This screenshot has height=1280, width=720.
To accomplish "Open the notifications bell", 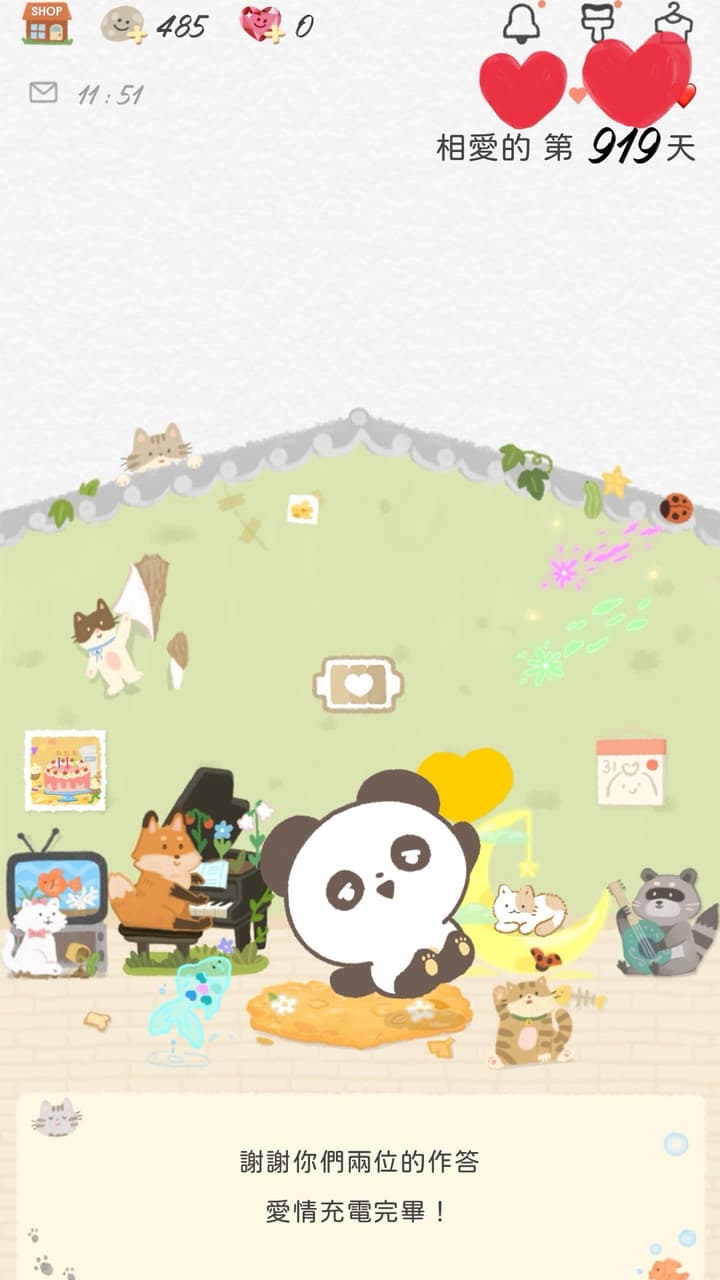I will pos(521,23).
